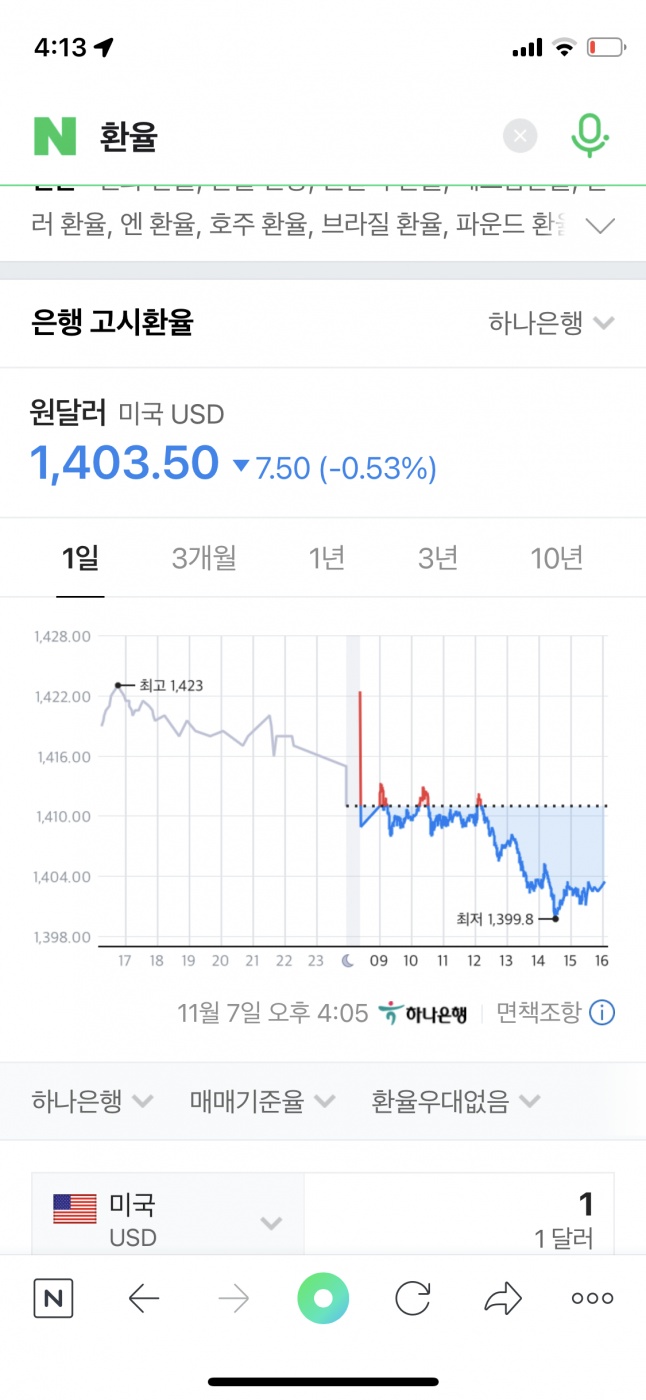Clear the search text 환율
The height and width of the screenshot is (1400, 646).
(x=520, y=135)
